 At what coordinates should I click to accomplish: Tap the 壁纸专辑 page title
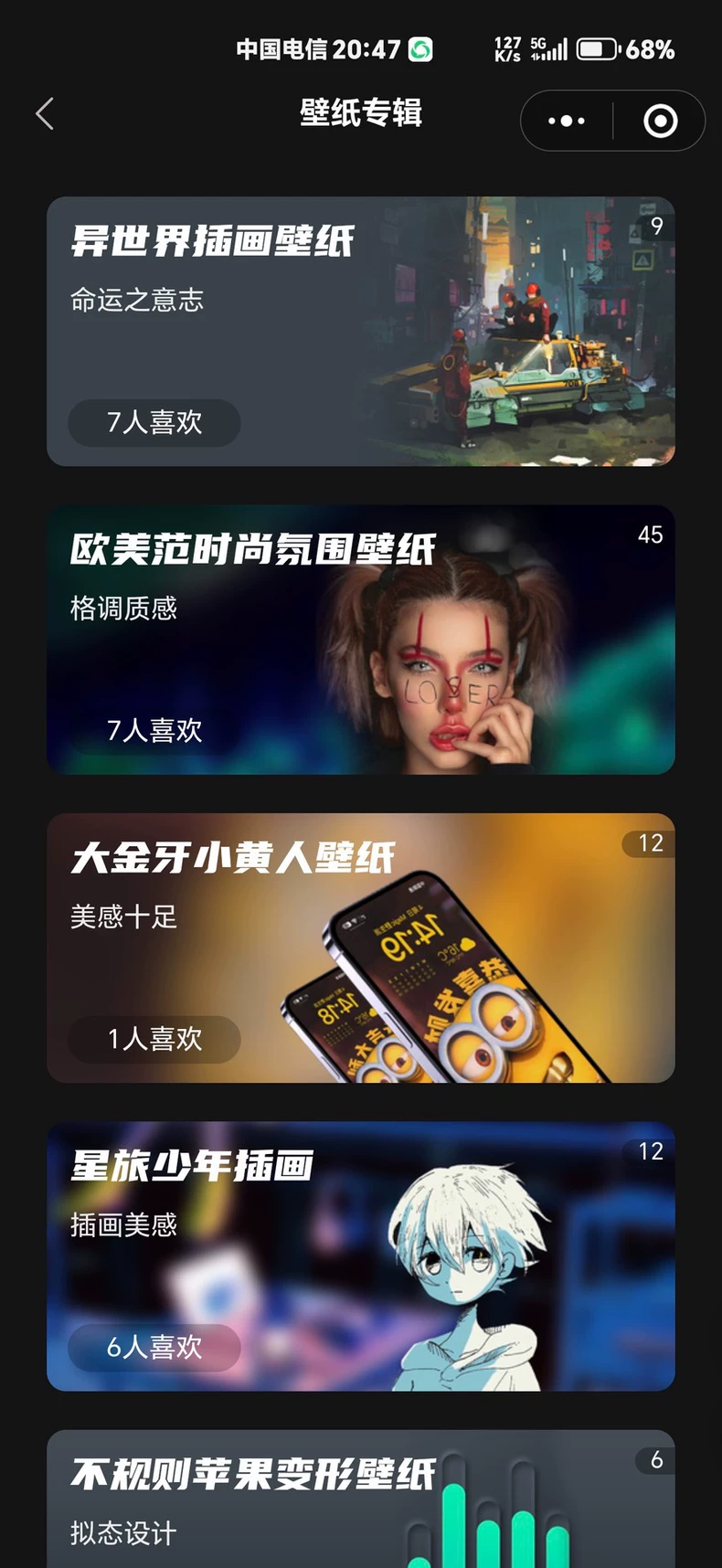pyautogui.click(x=360, y=112)
